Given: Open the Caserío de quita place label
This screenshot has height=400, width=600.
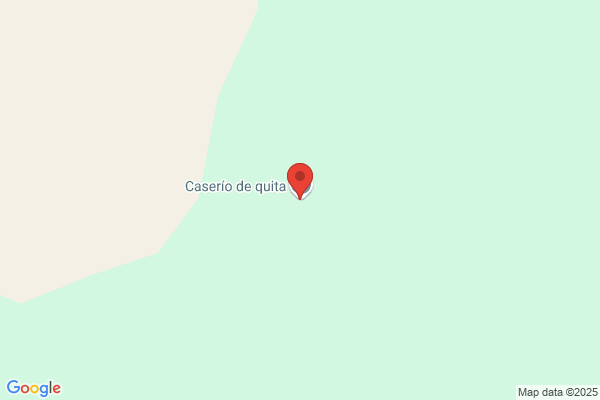Looking at the screenshot, I should click(235, 186).
